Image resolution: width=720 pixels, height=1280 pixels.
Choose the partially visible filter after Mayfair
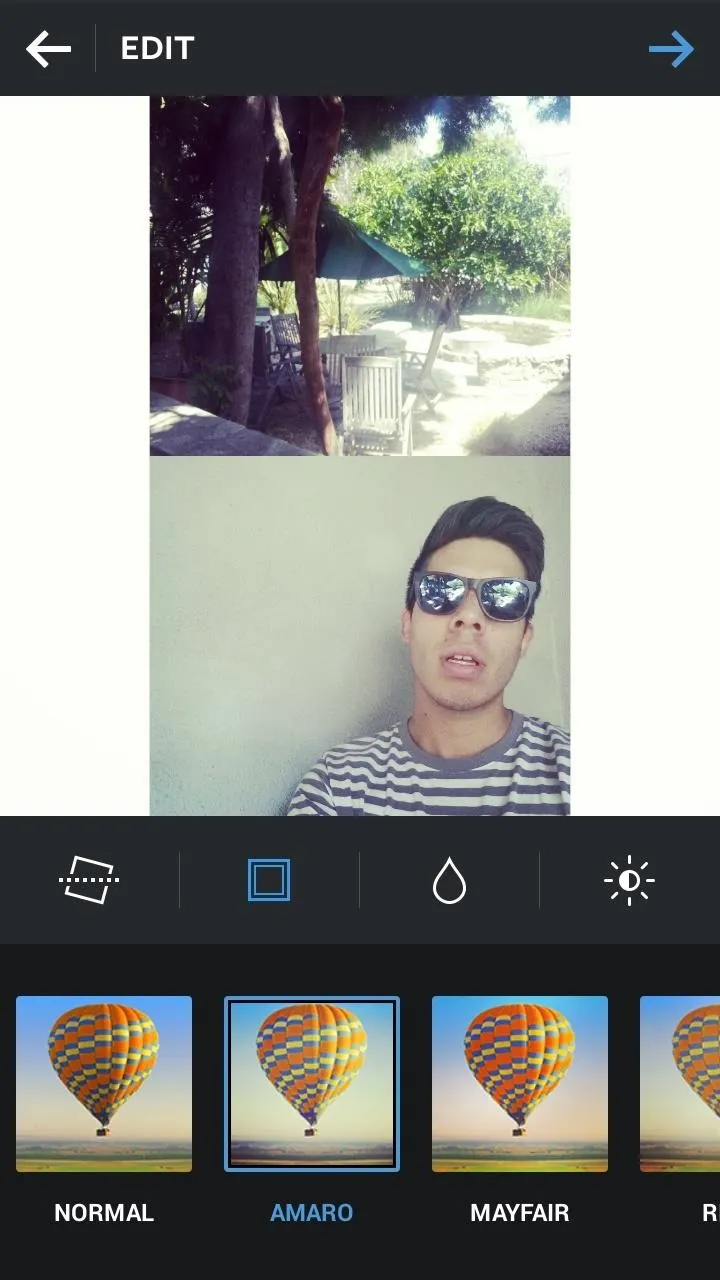click(x=680, y=1084)
